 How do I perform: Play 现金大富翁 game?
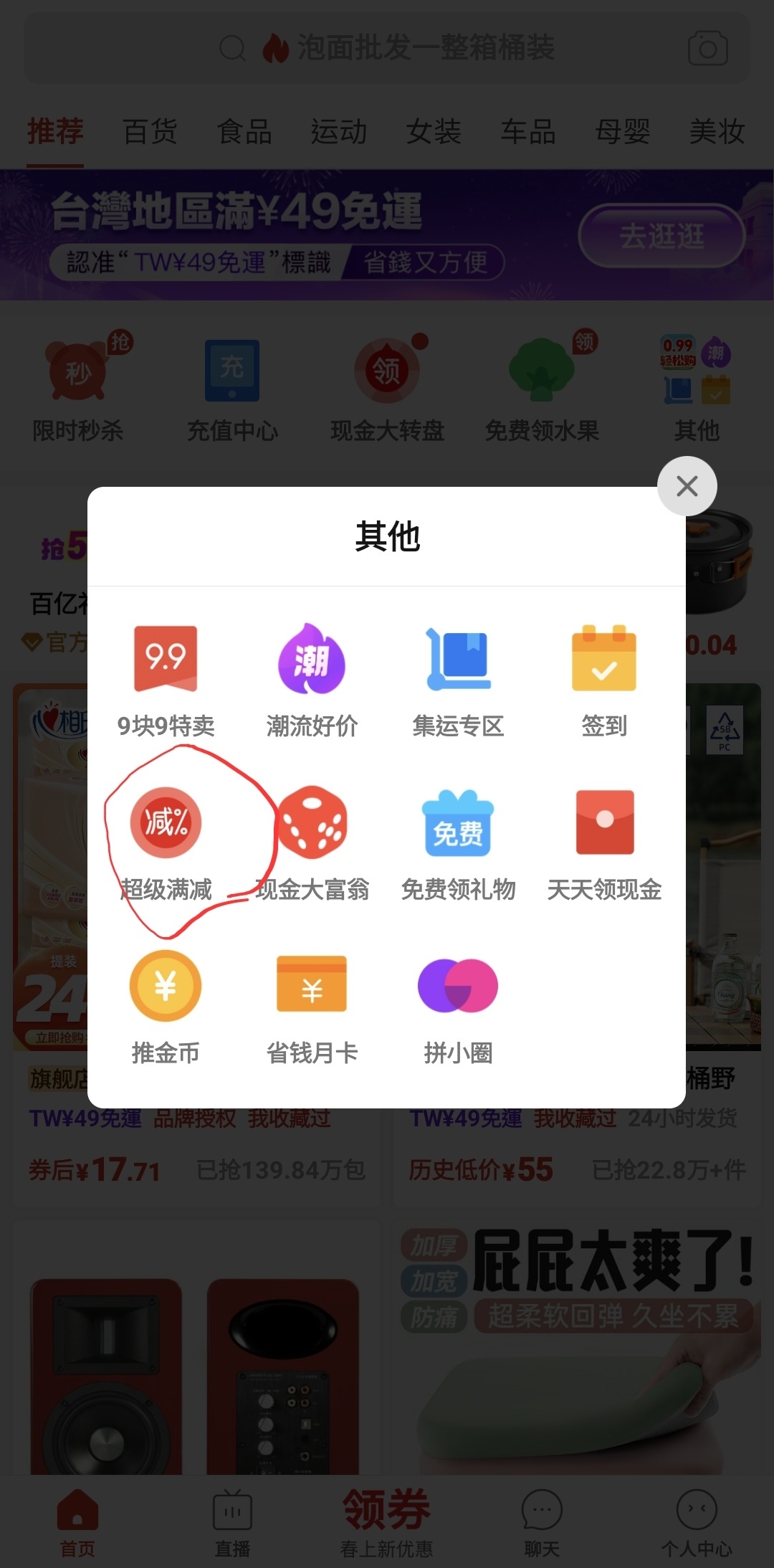(x=312, y=823)
